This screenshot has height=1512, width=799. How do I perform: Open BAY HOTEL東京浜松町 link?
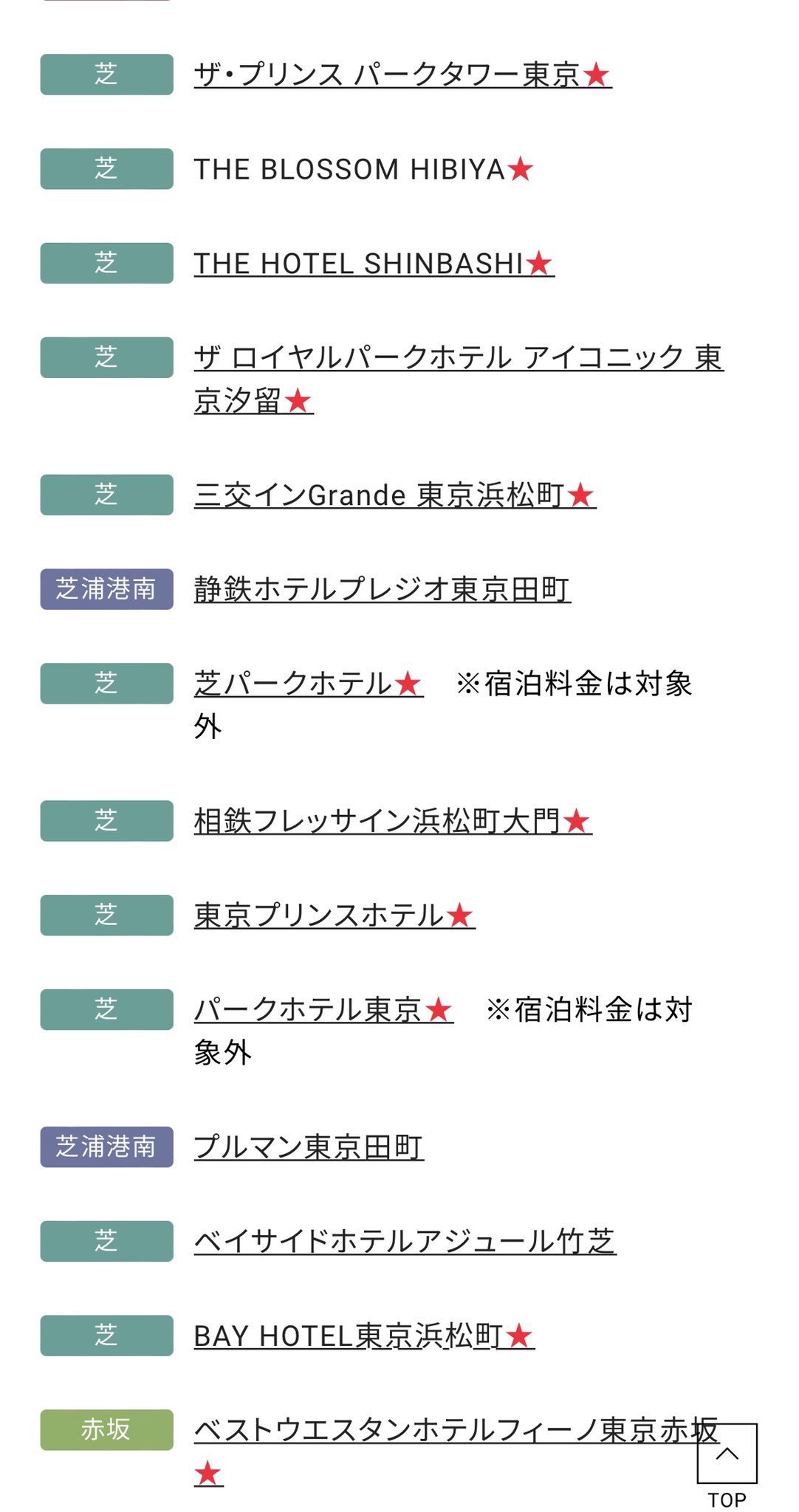363,1336
